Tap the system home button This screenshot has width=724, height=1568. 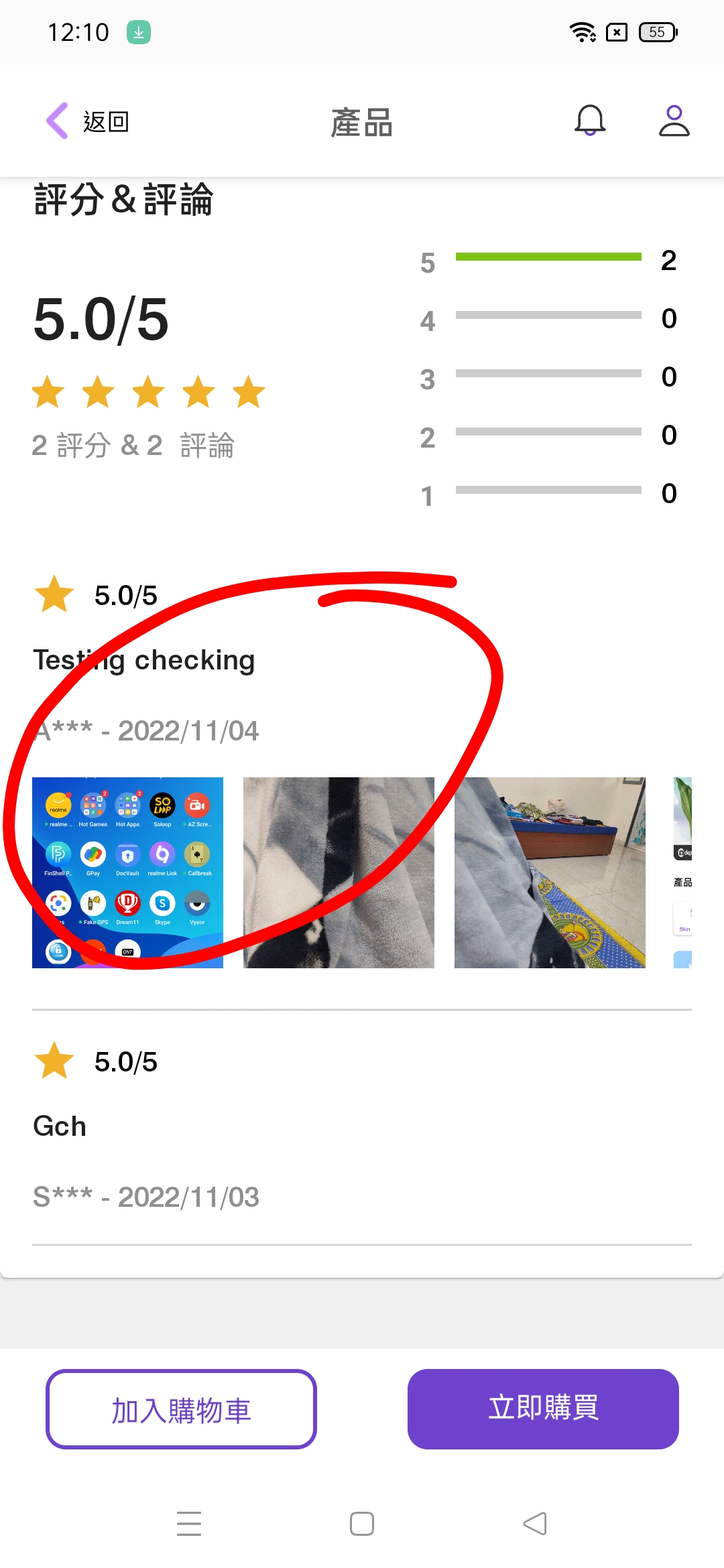(x=362, y=1524)
